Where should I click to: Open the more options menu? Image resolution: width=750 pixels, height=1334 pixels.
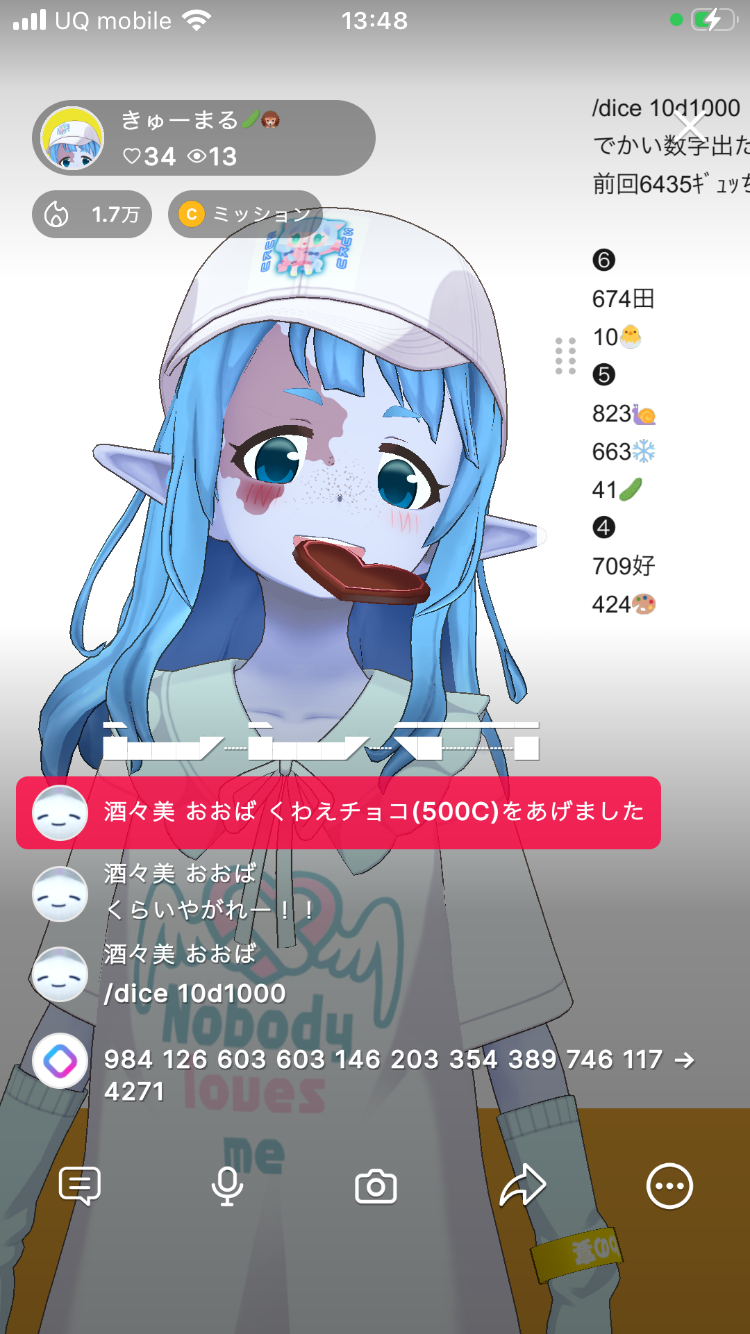tap(669, 1186)
